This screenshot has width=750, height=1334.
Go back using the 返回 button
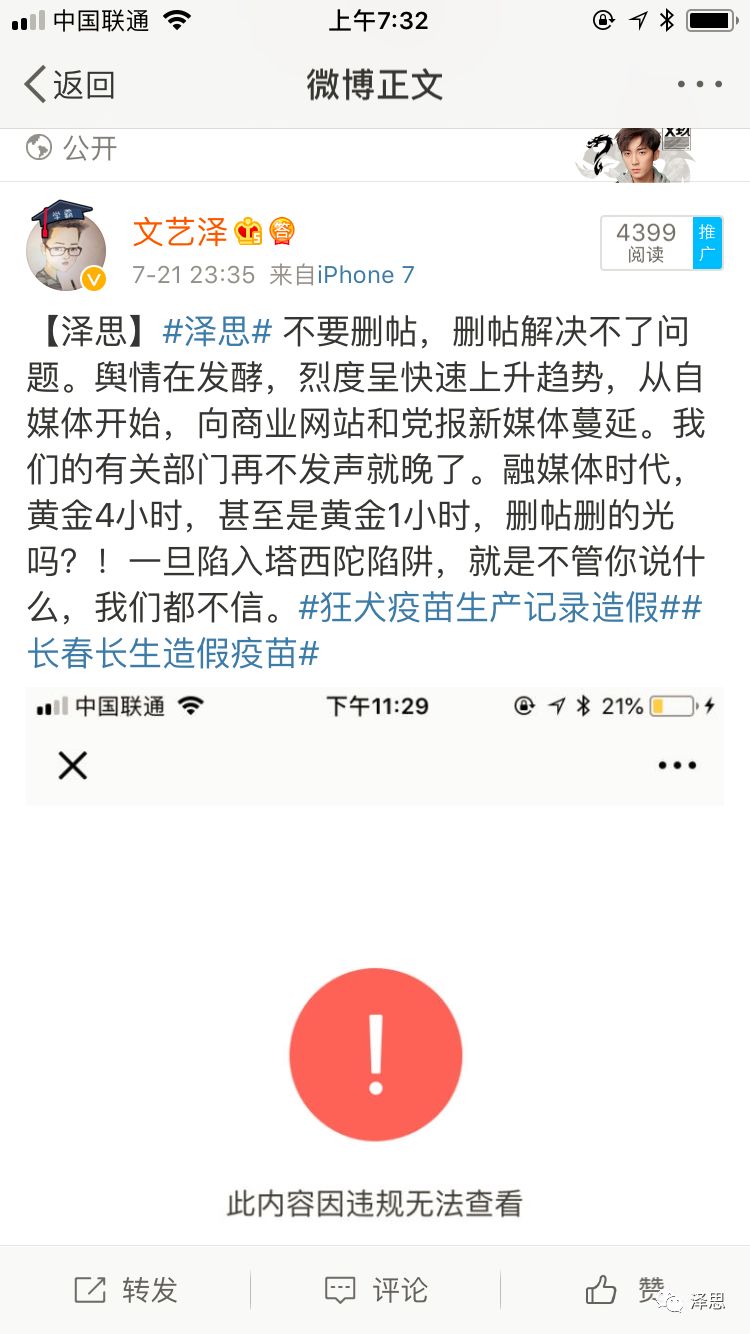tap(70, 85)
